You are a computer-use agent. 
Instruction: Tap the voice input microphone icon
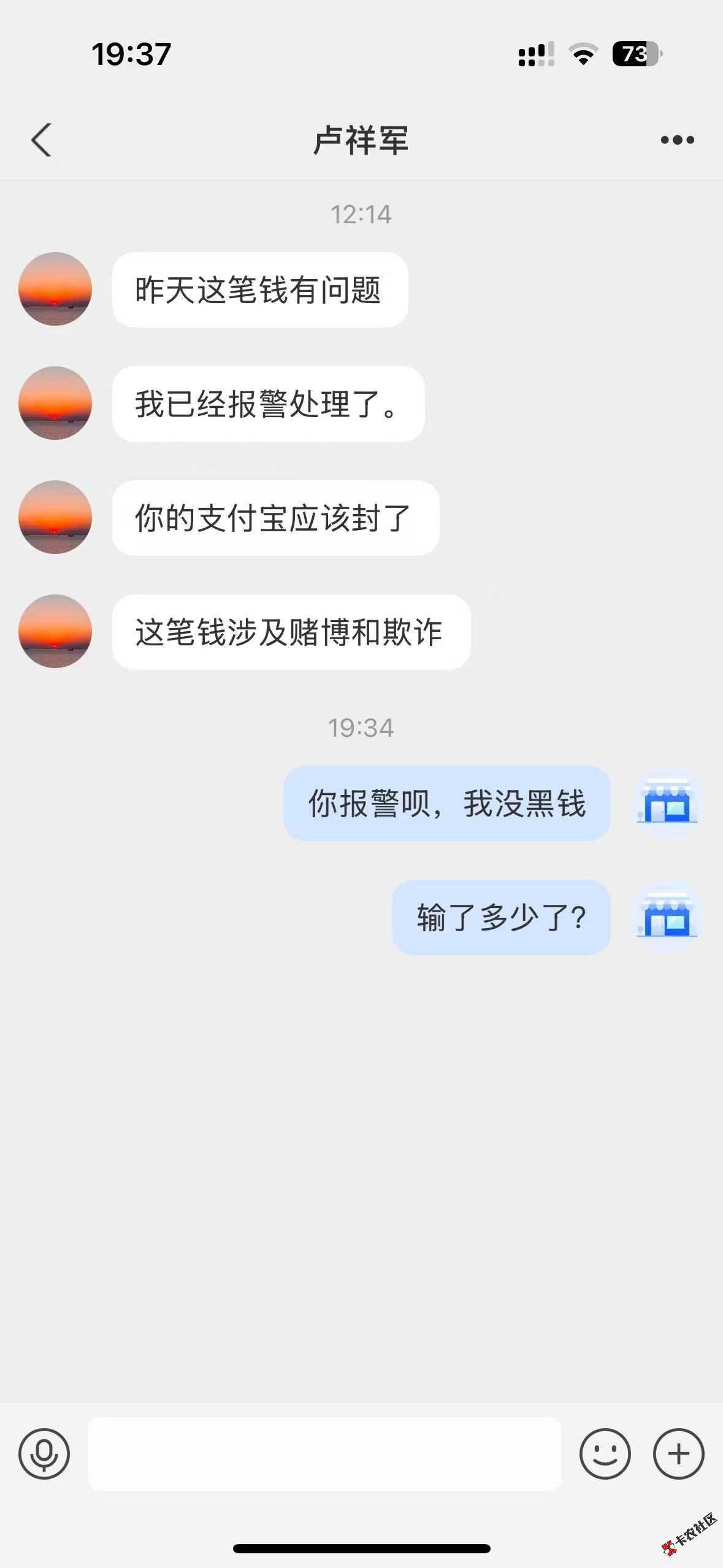[x=44, y=1453]
